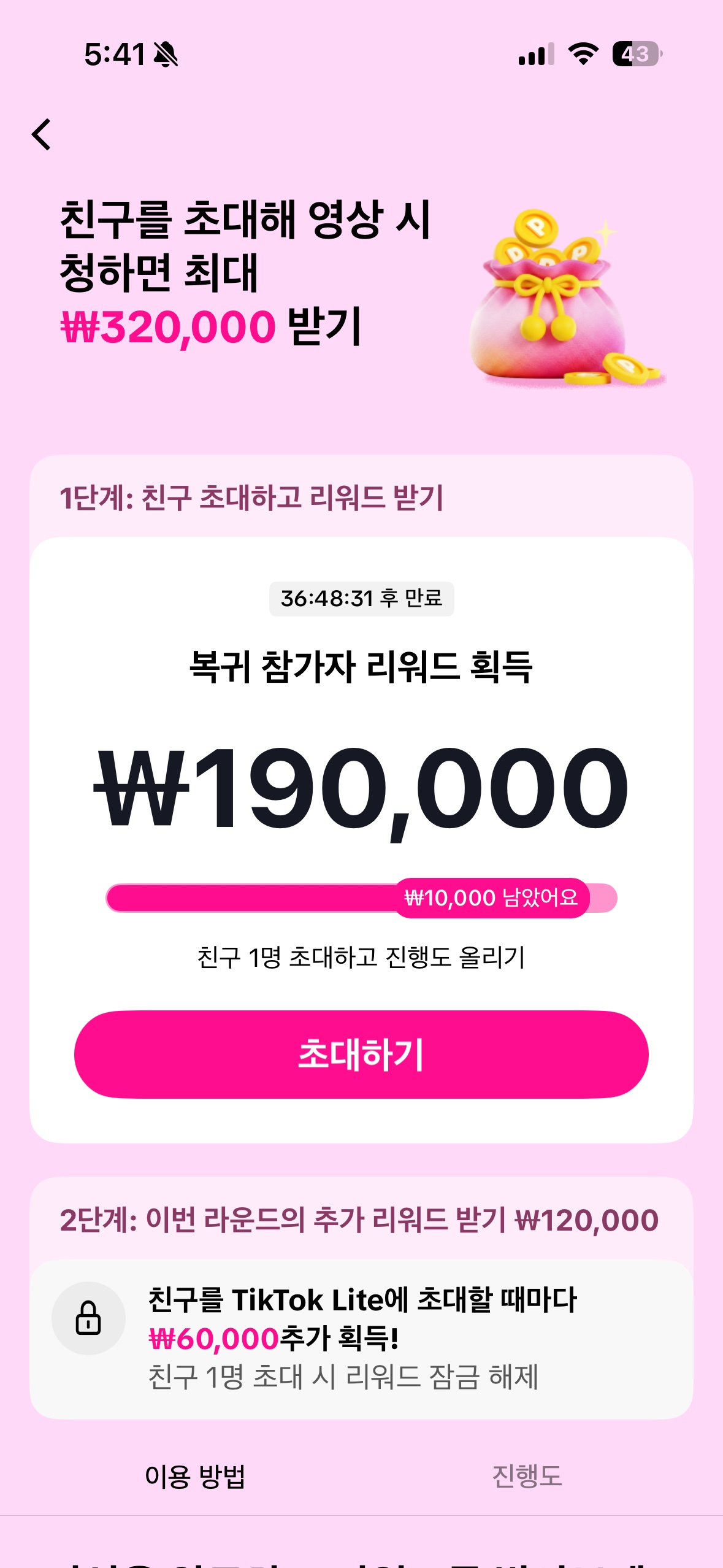Open the locked ₩60,000 추가 획득 reward card

point(361,1339)
